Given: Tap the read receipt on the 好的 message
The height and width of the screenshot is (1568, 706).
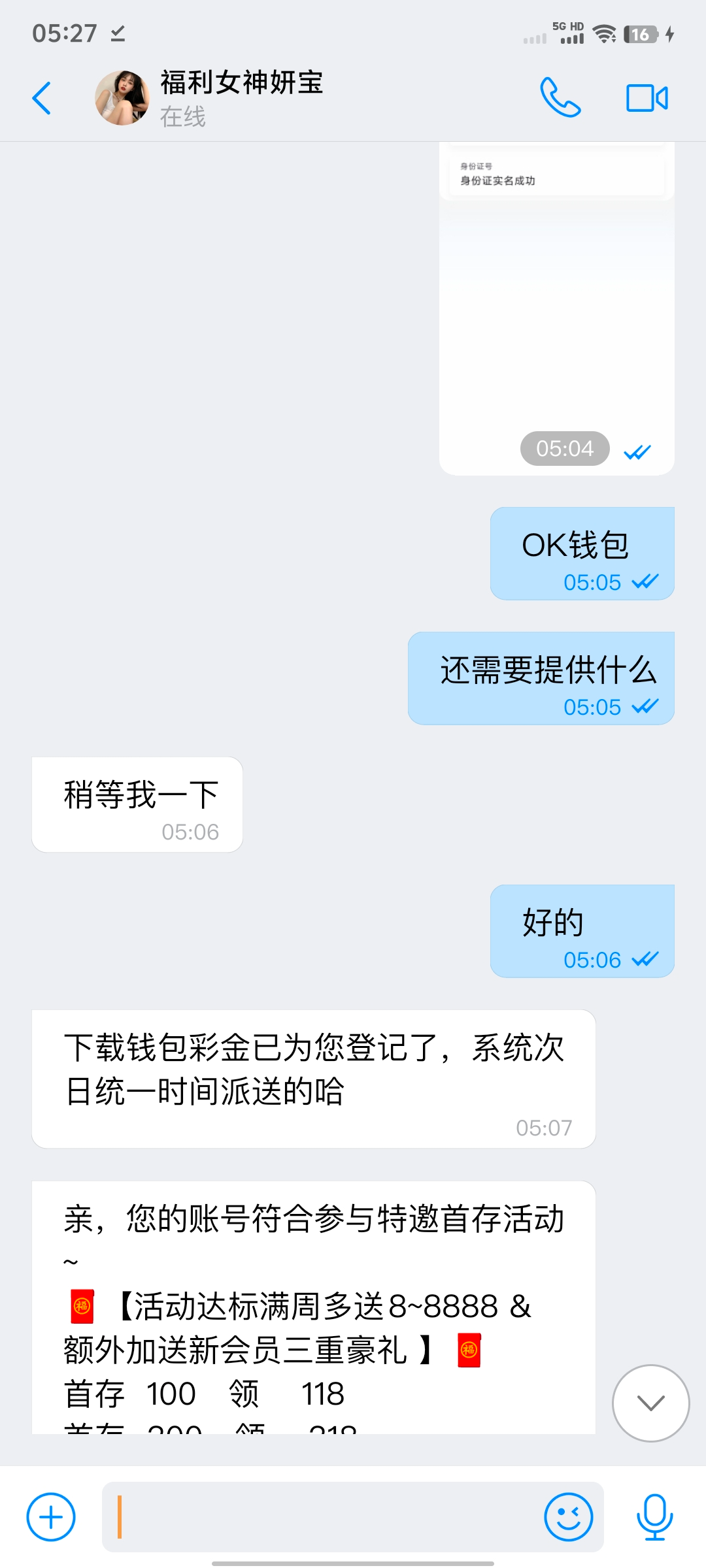Looking at the screenshot, I should click(x=645, y=959).
